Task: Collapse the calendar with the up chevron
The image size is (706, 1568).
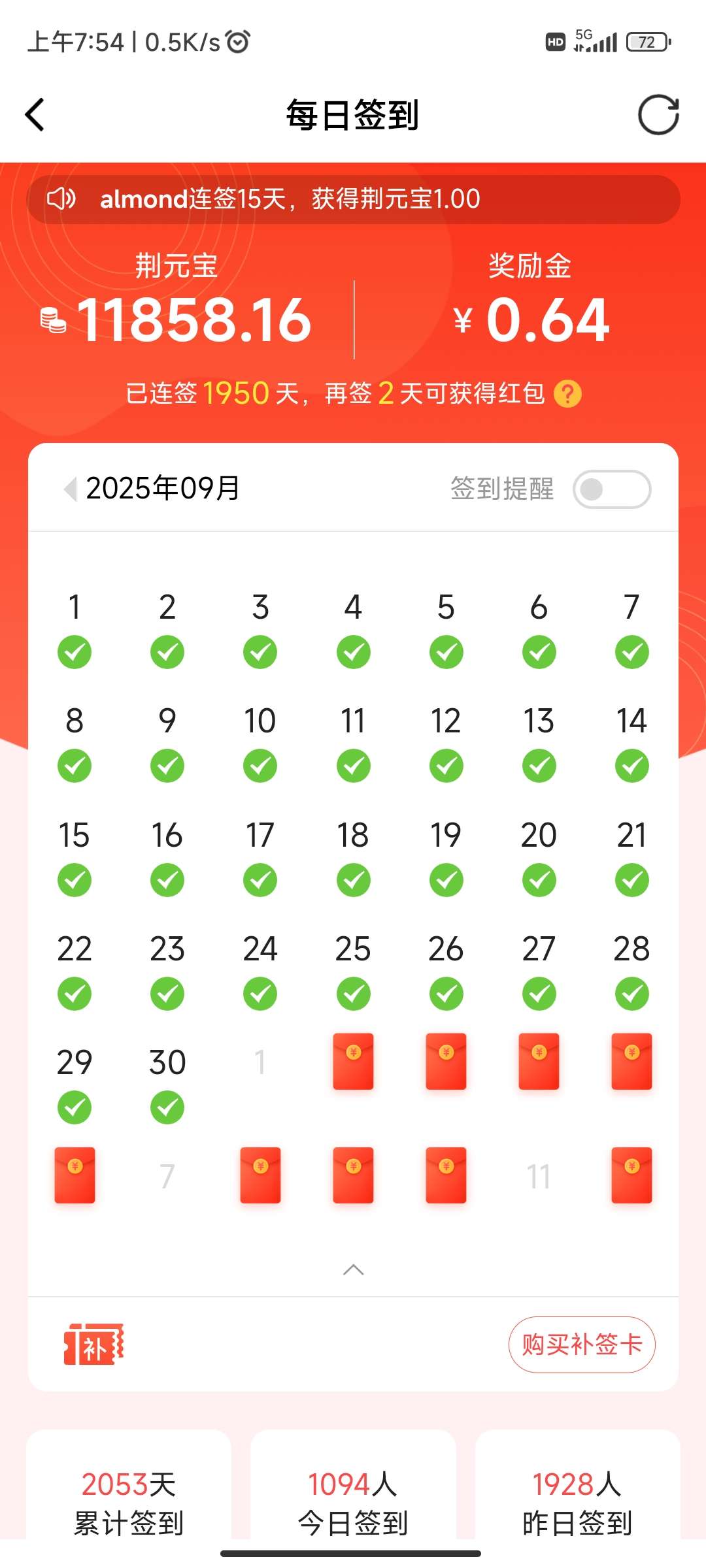Action: [x=354, y=1269]
